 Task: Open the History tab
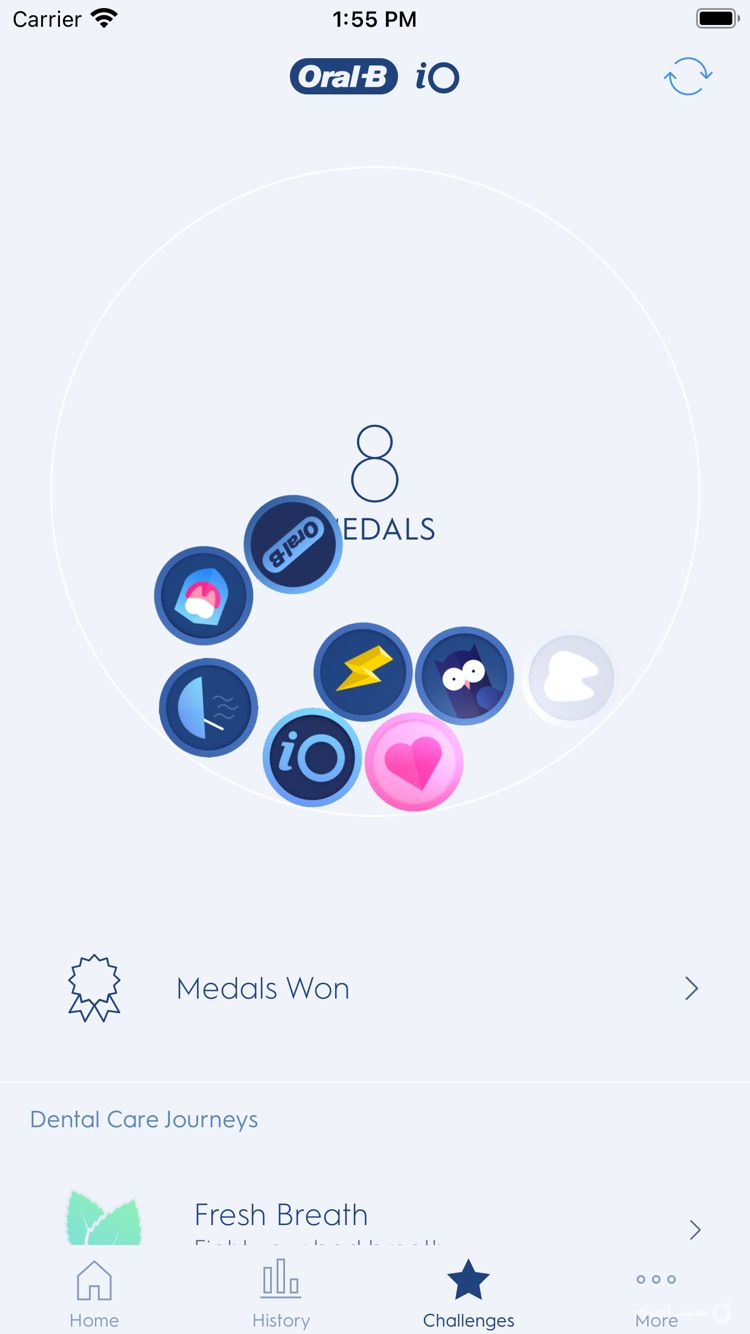point(280,1292)
